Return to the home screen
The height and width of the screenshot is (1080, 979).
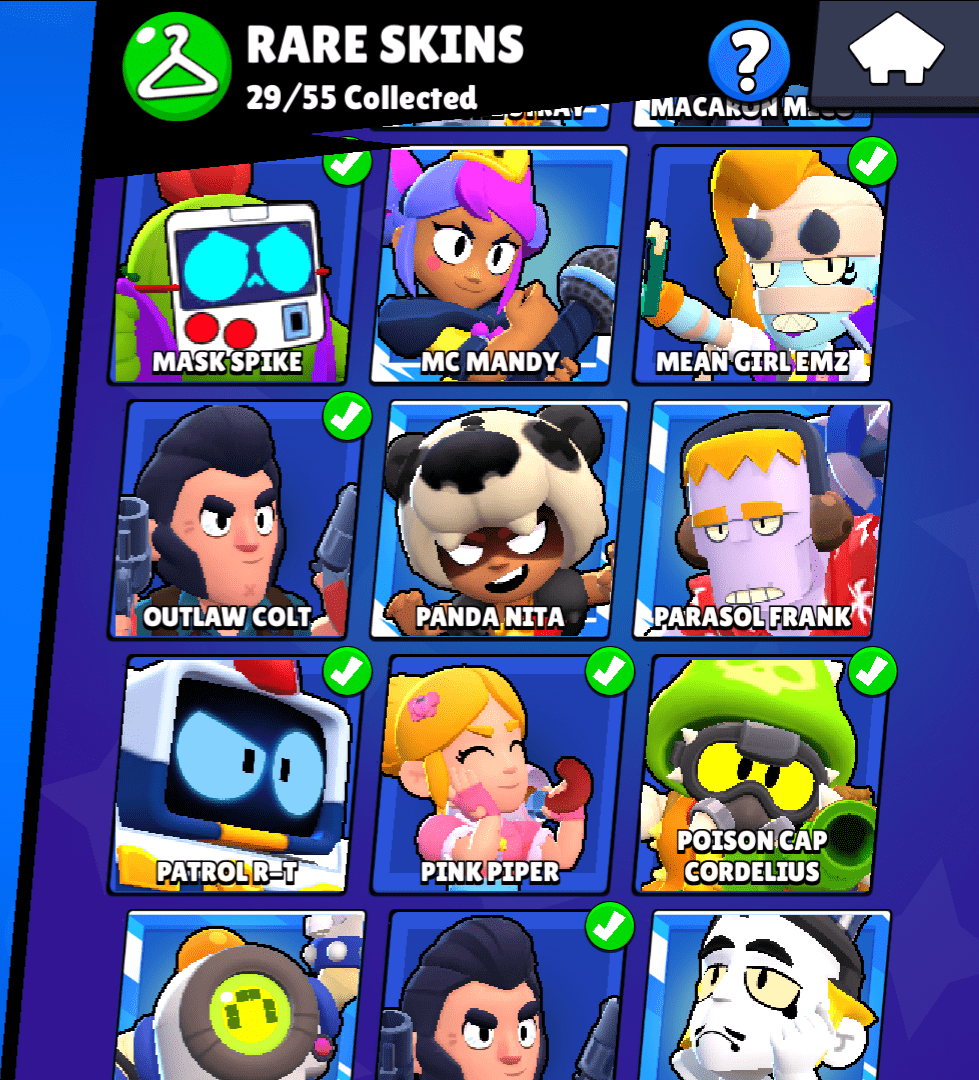point(896,50)
